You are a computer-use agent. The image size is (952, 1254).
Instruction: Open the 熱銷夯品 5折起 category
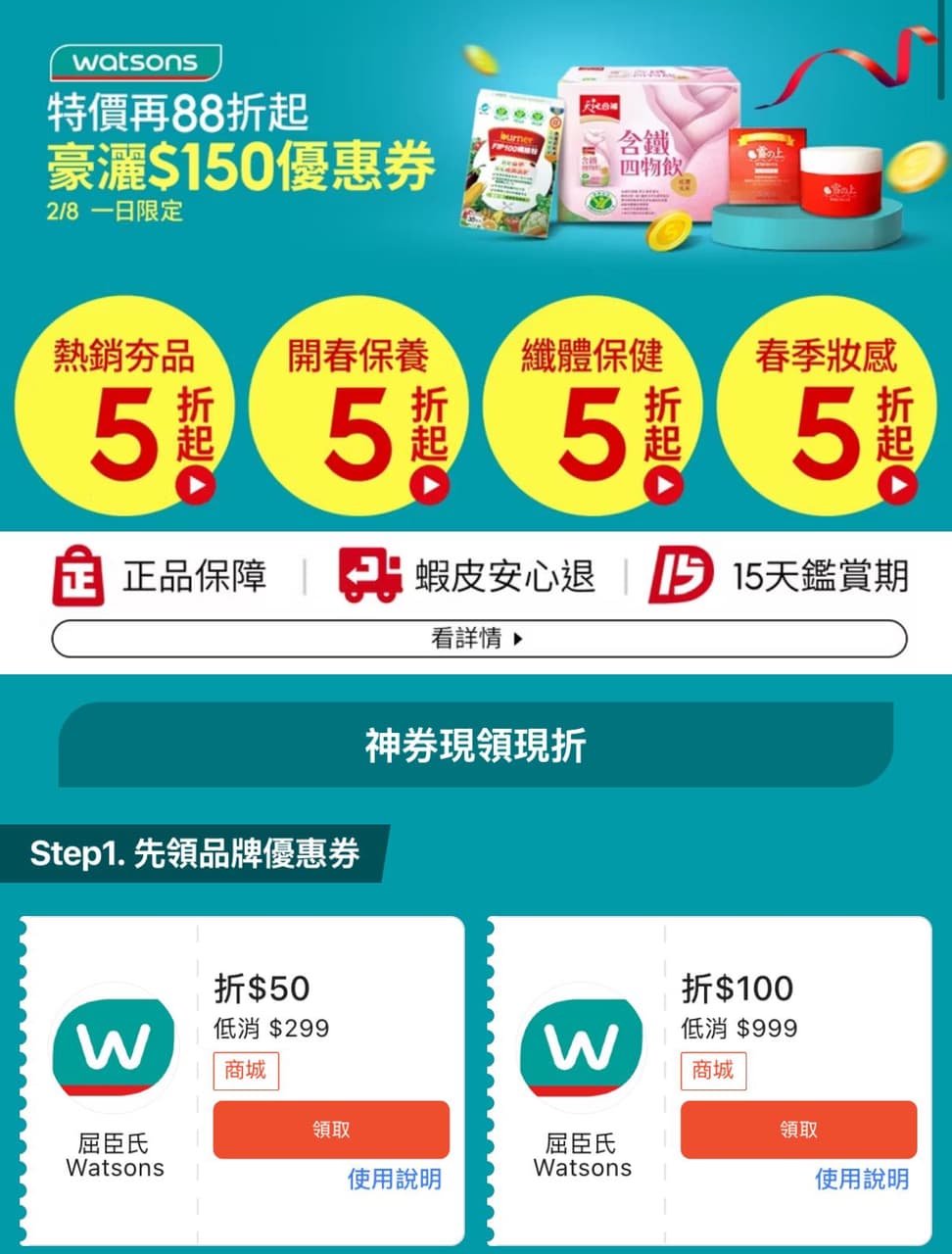[125, 409]
